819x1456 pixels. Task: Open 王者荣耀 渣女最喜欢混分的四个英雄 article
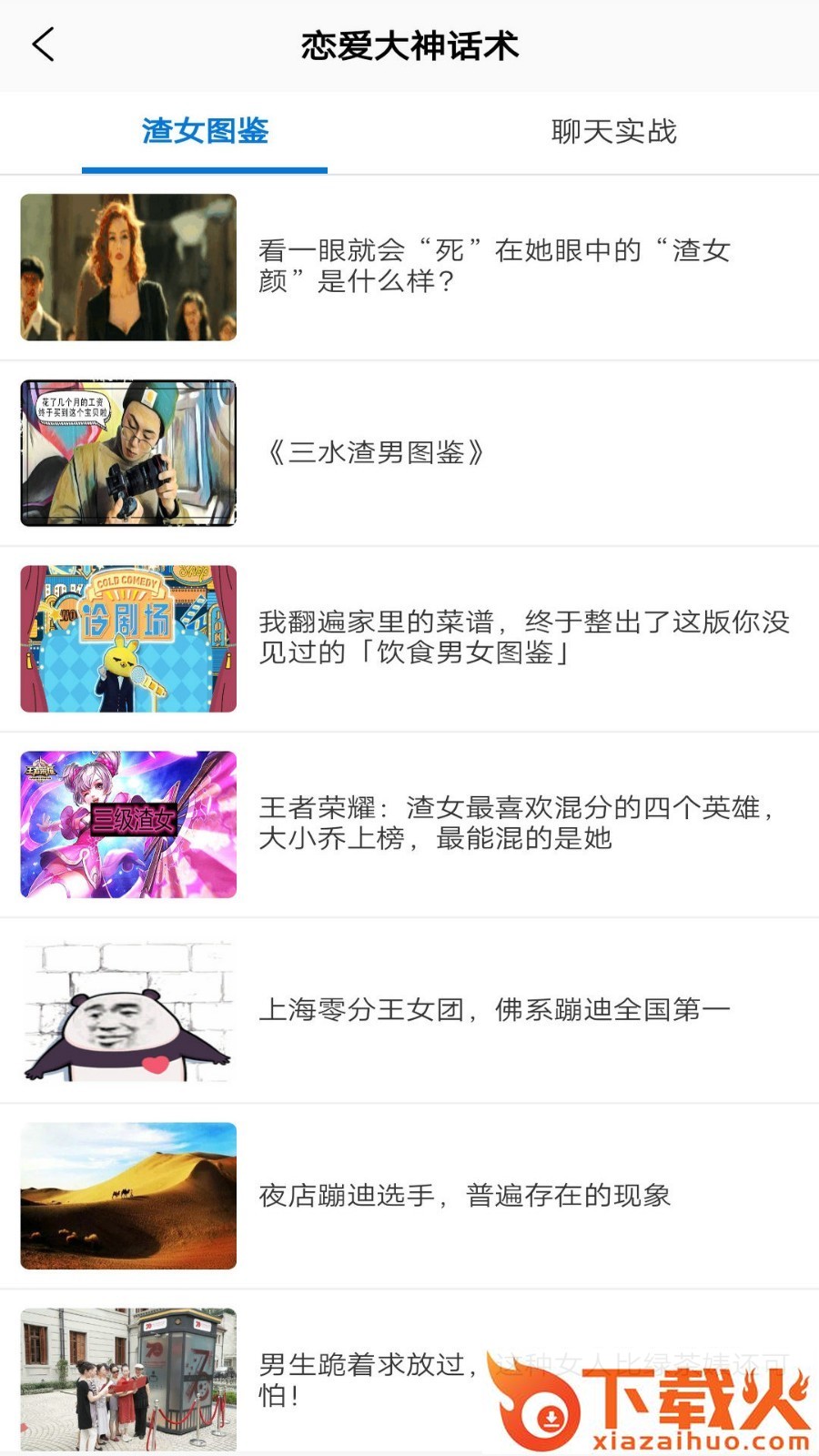516,823
